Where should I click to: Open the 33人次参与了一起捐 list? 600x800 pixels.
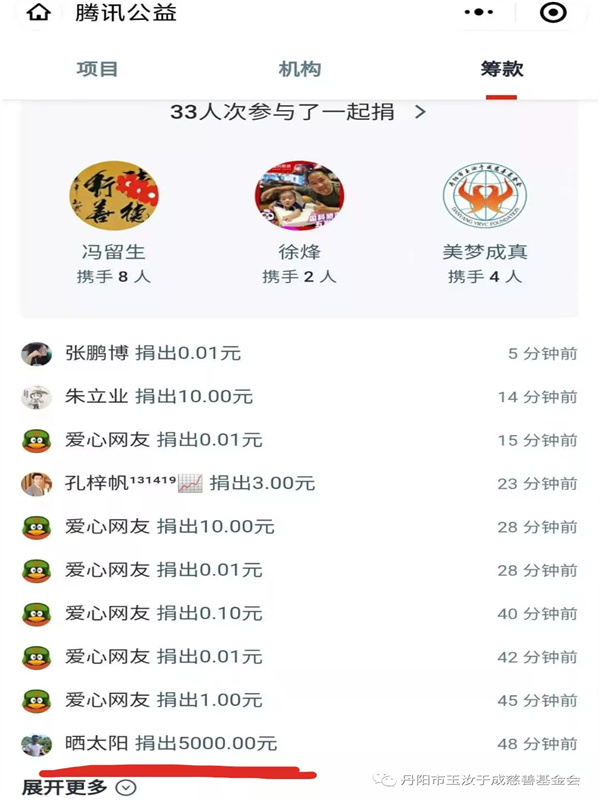coord(298,112)
